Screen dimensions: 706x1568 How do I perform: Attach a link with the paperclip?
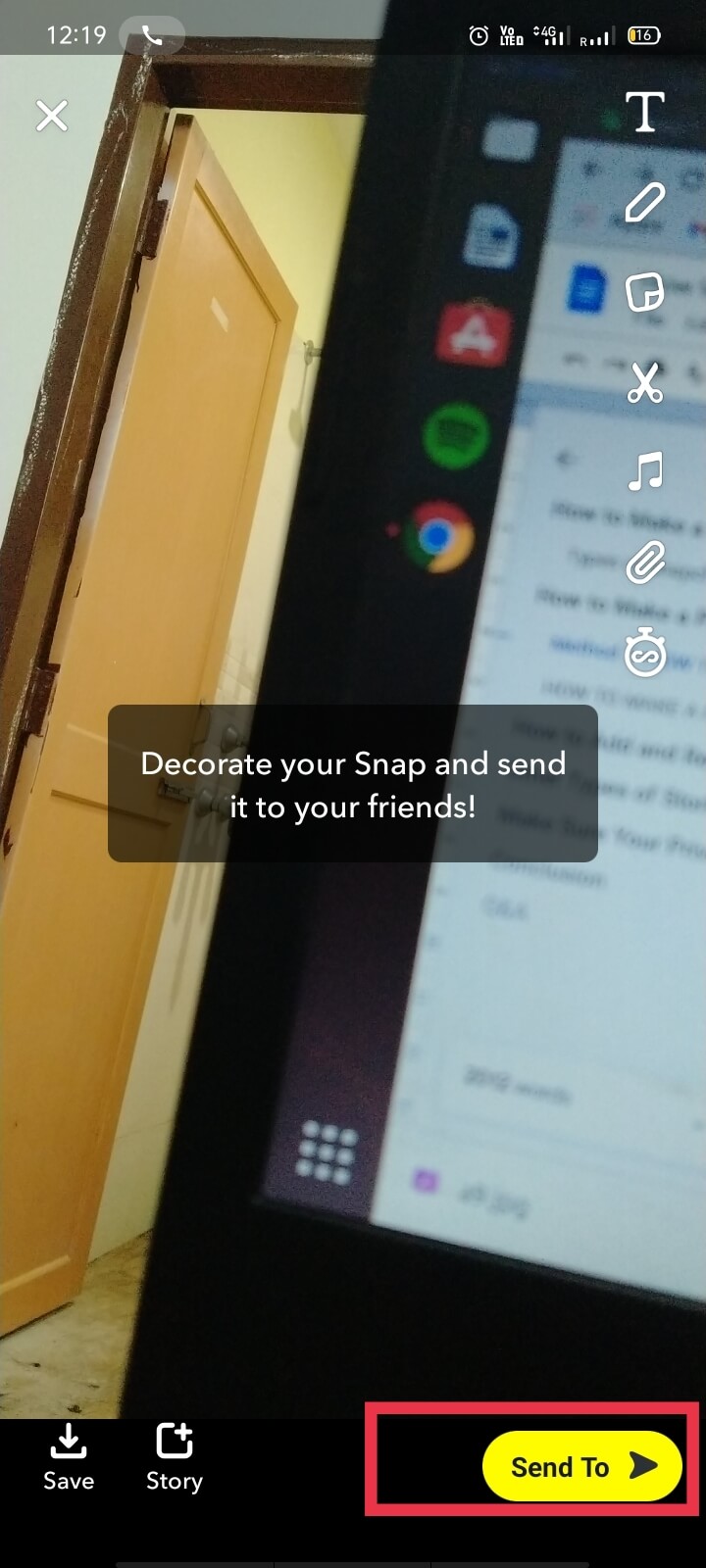645,563
